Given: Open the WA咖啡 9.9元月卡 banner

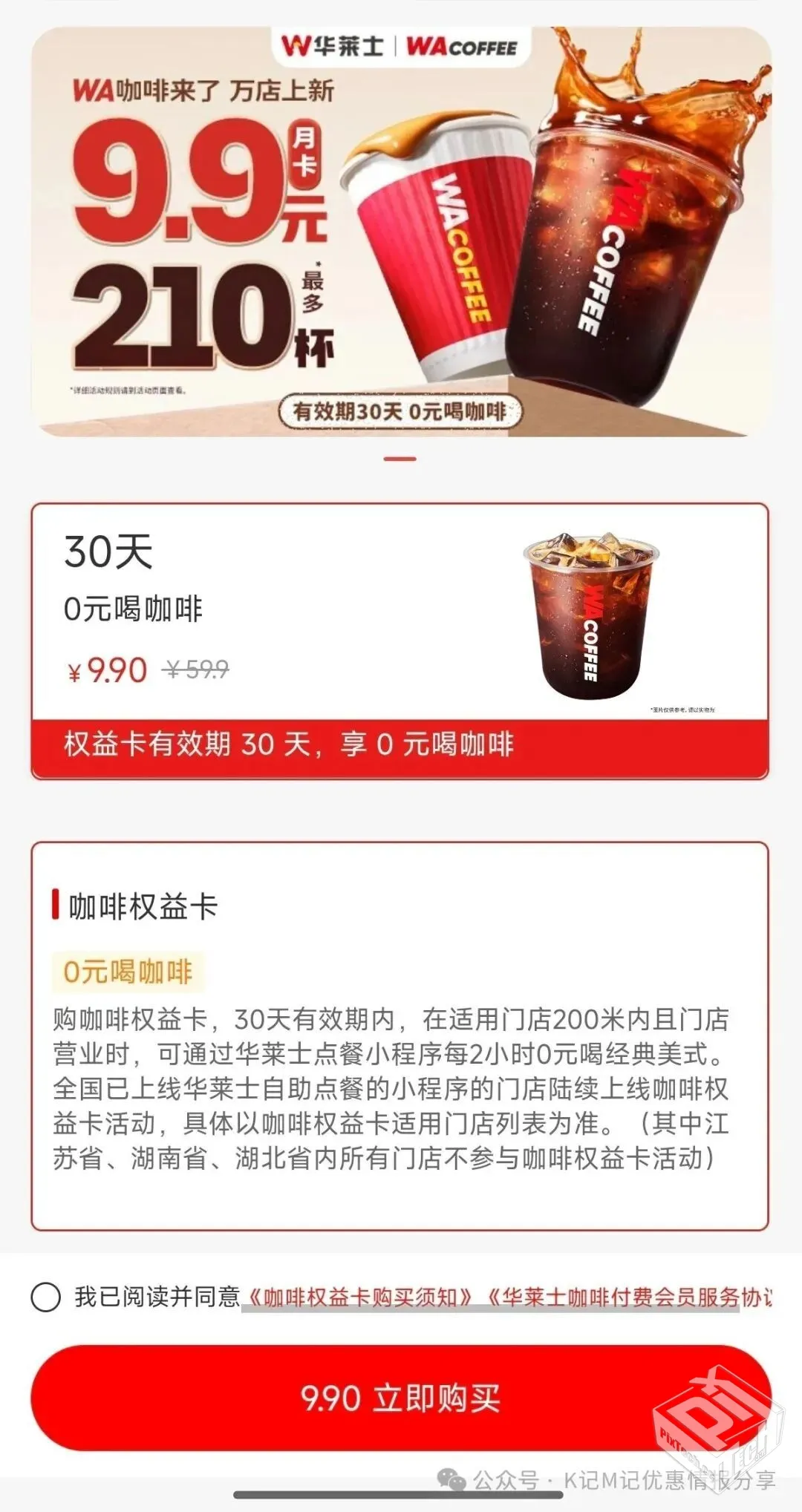Looking at the screenshot, I should 400,232.
